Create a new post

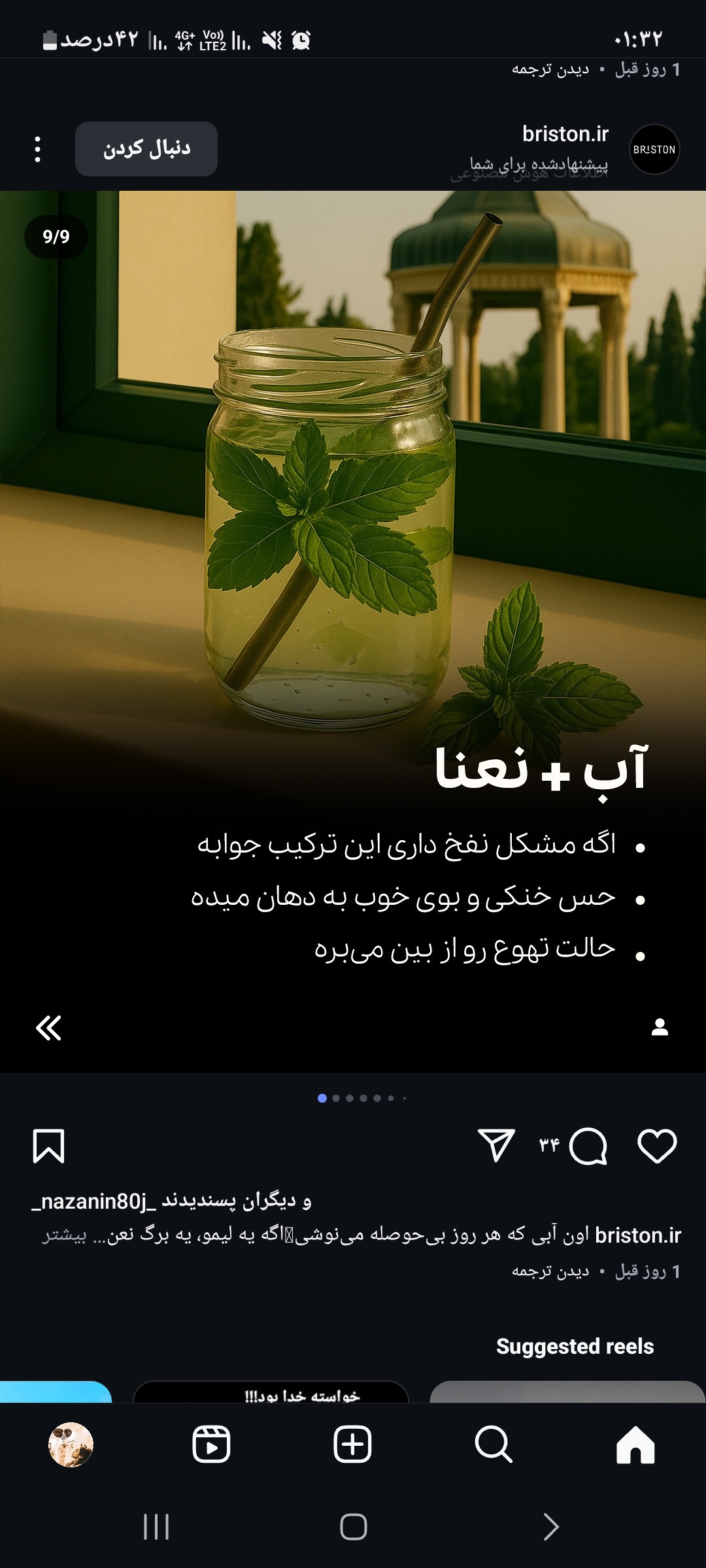[352, 1444]
